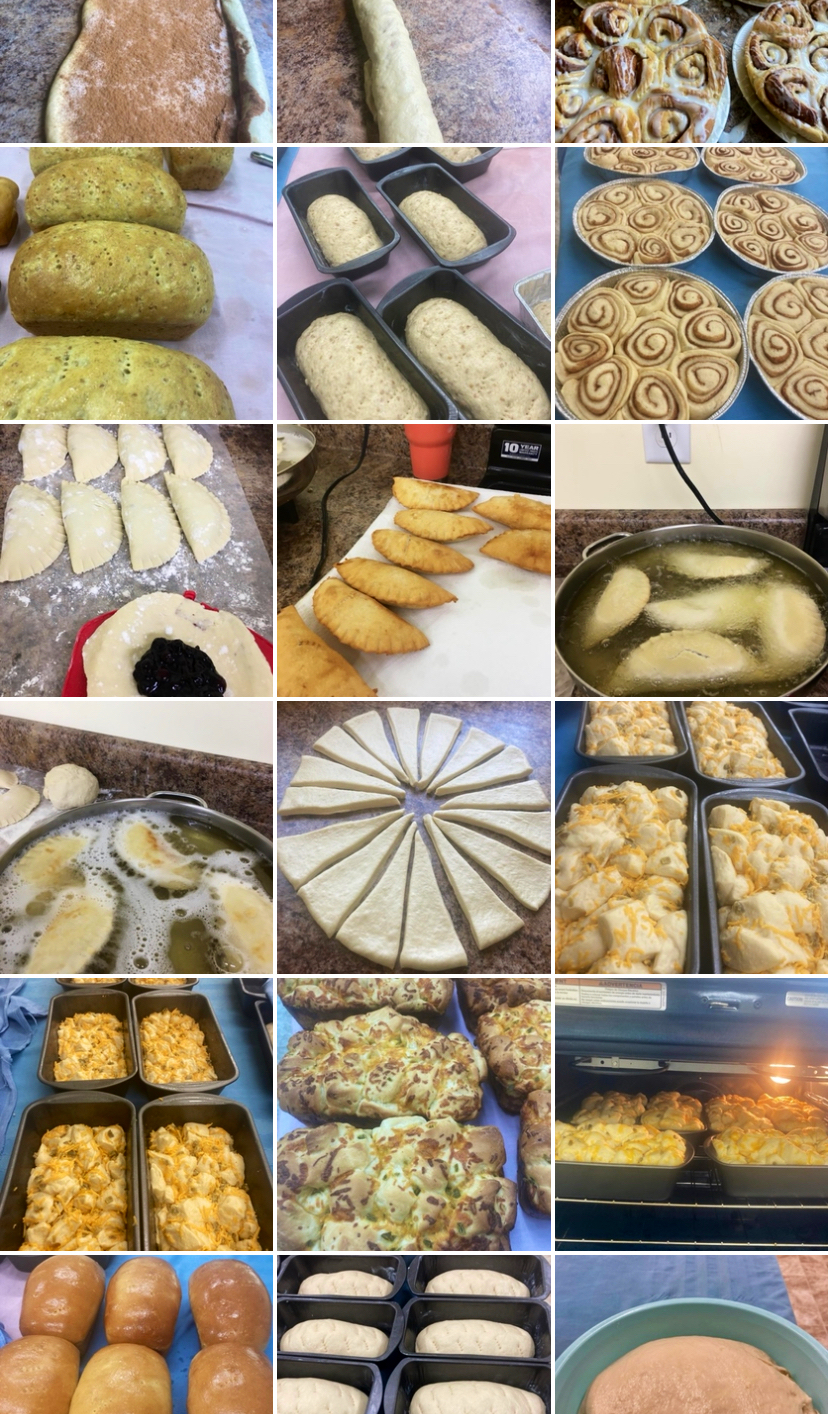828x1414 pixels.
Task: View hand pies frying beneath the wall outlet
Action: [691, 560]
